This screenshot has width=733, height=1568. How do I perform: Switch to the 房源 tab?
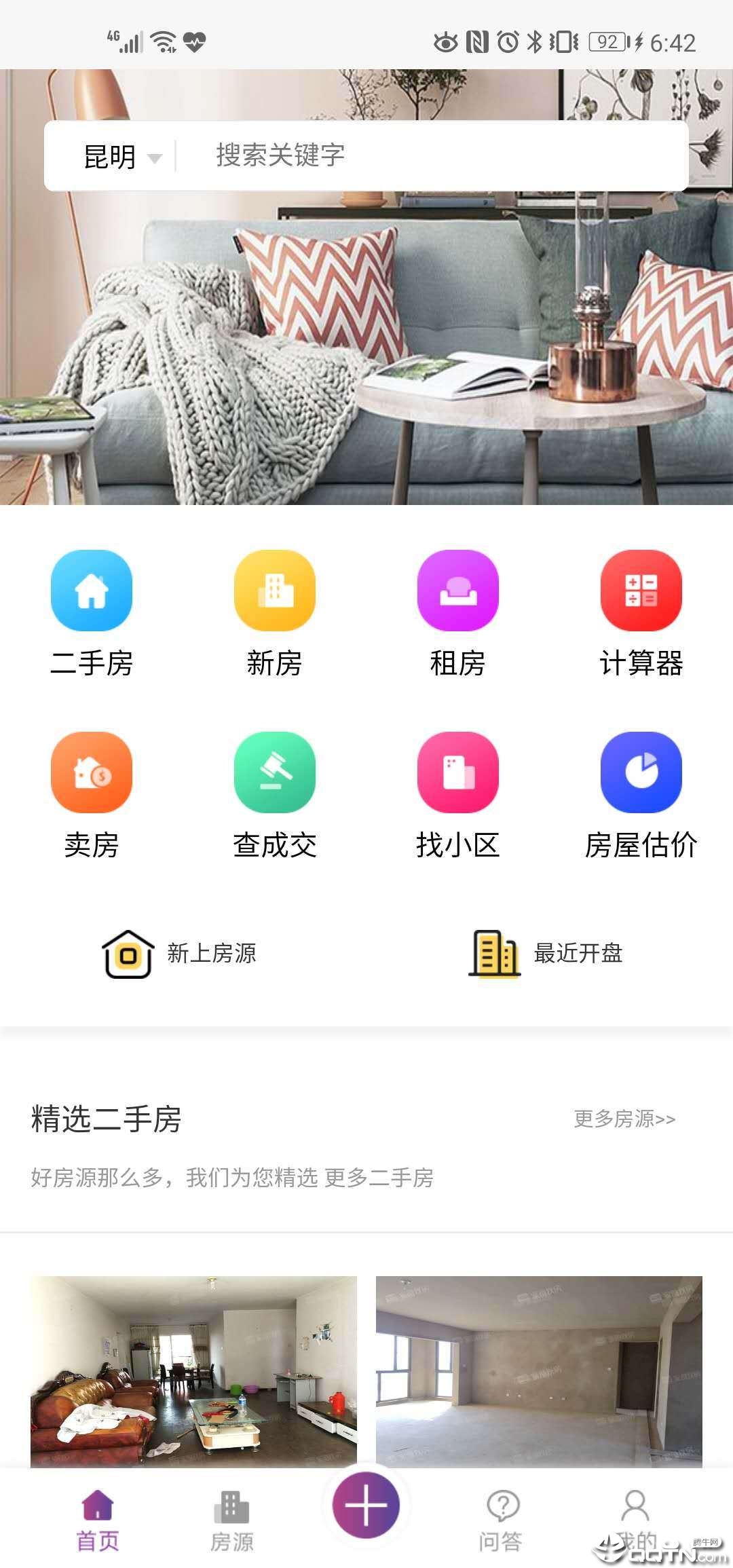click(x=231, y=1522)
